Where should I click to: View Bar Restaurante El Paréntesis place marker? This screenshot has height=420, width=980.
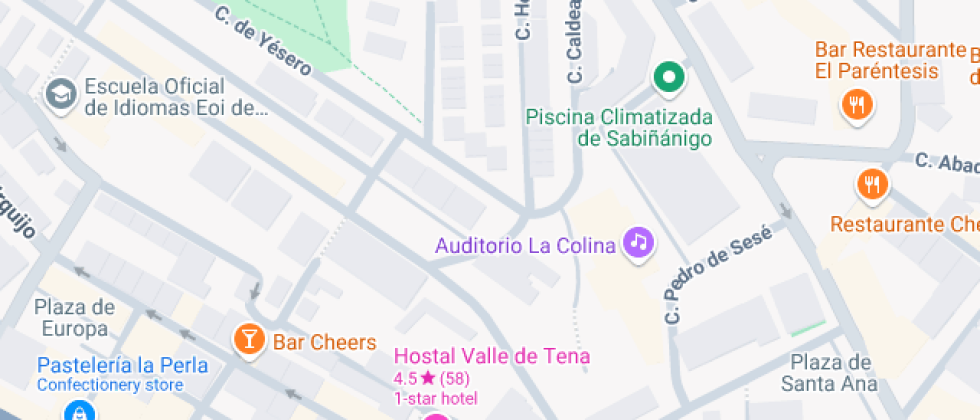[855, 104]
